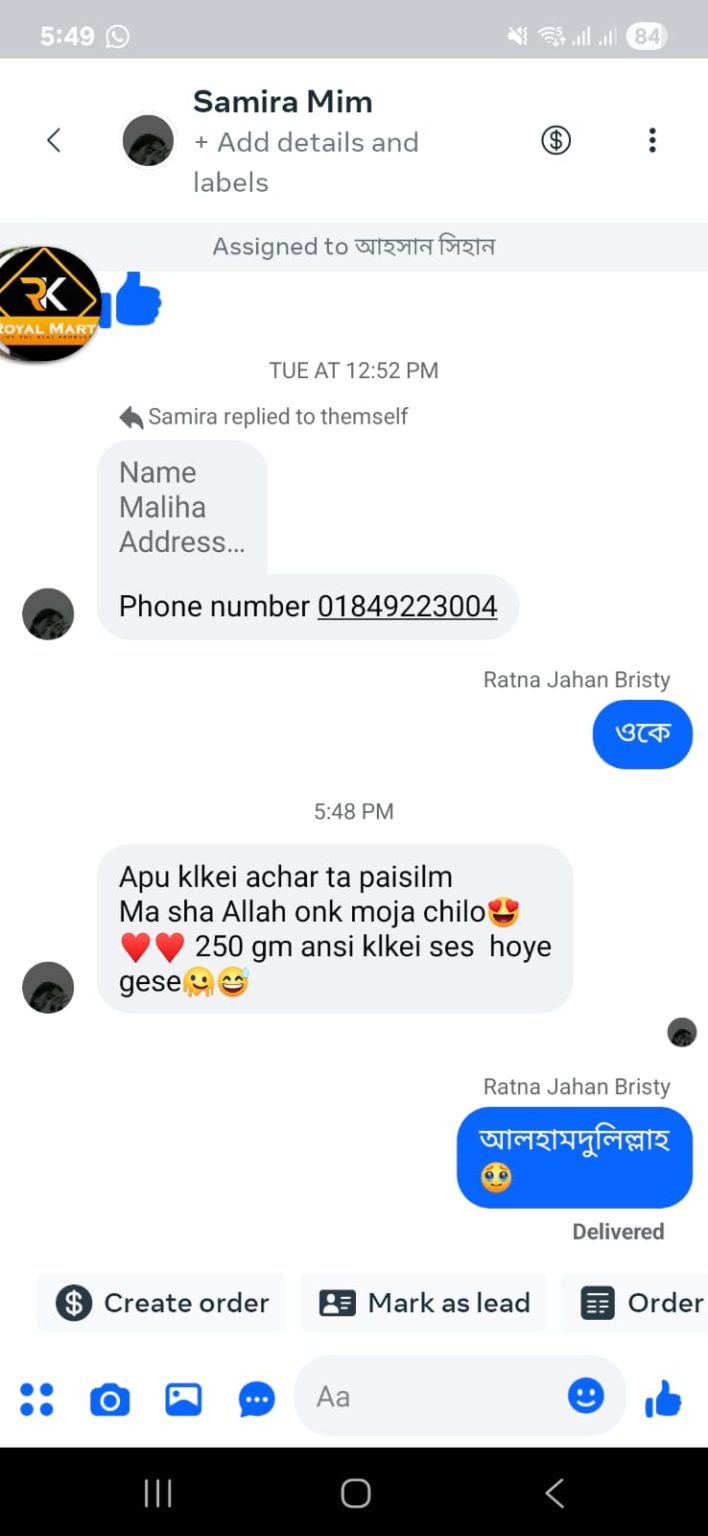Viewport: 708px width, 1536px height.
Task: Open the dollar payment icon in header
Action: [x=556, y=140]
